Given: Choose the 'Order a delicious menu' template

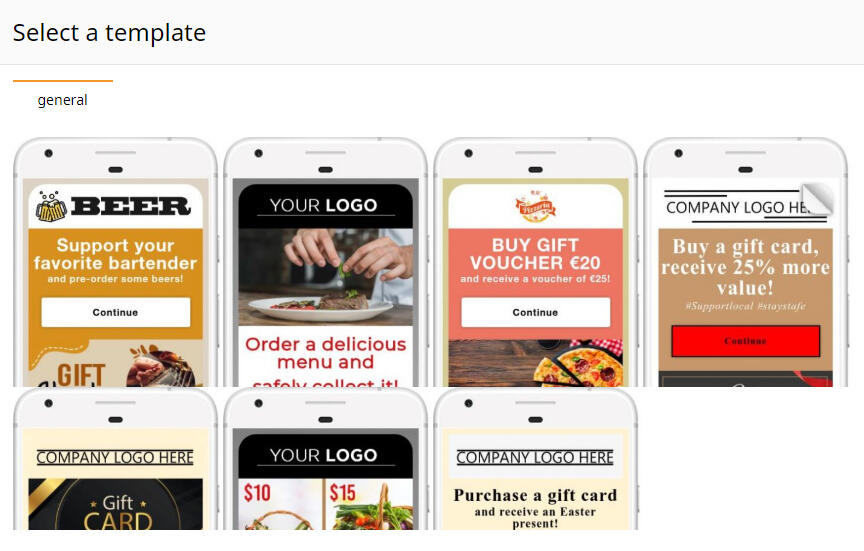Looking at the screenshot, I should click(x=325, y=280).
